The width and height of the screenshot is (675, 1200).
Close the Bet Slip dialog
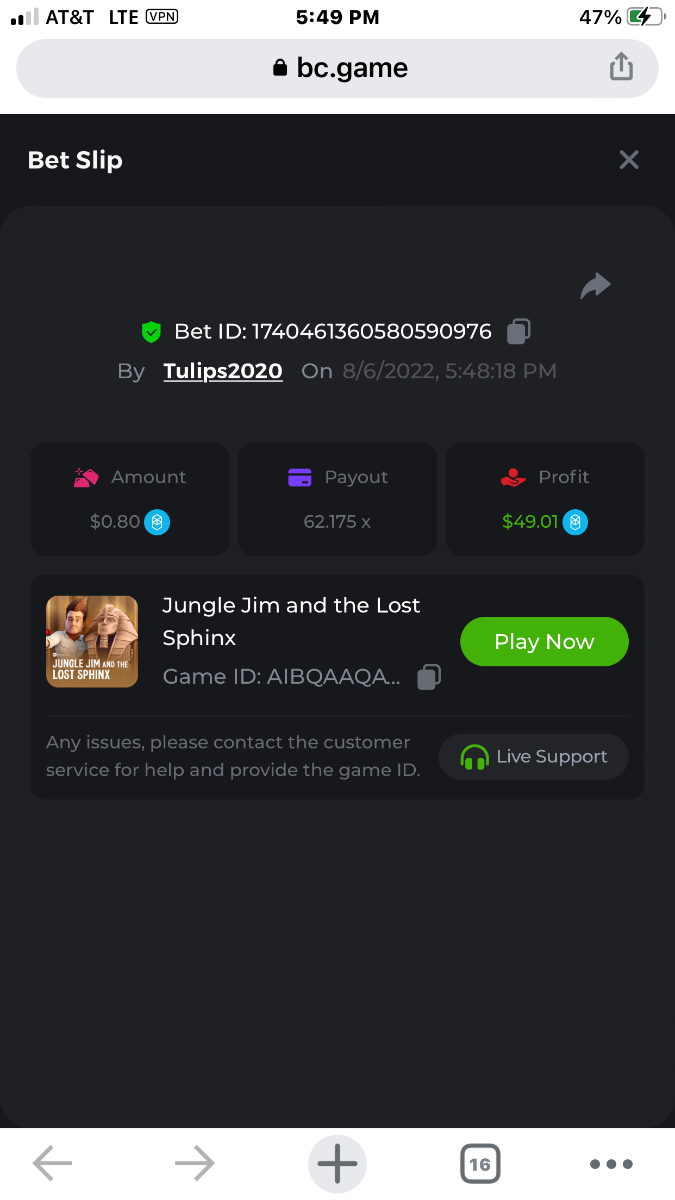[628, 160]
